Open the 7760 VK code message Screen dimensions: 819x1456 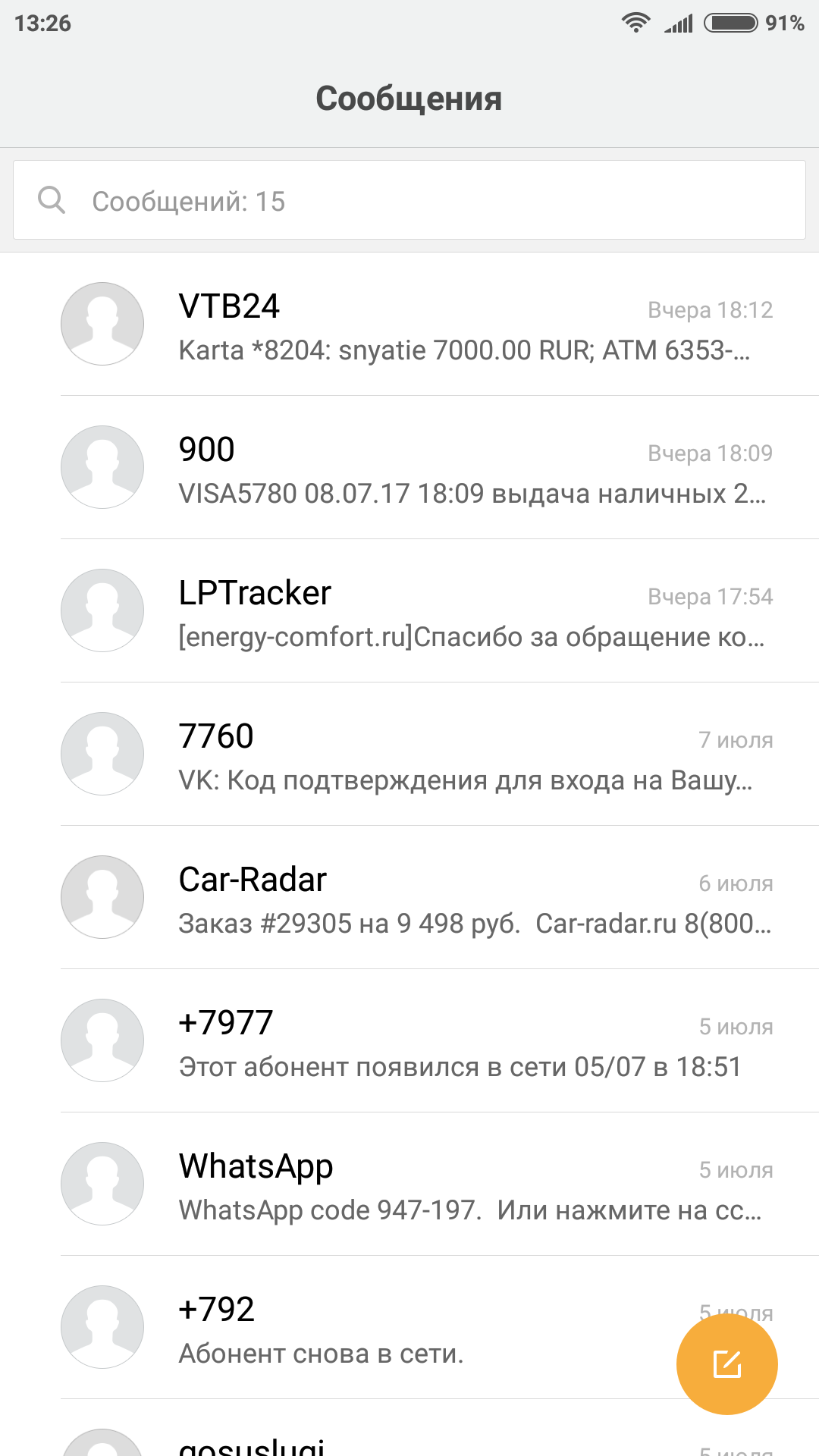(409, 755)
